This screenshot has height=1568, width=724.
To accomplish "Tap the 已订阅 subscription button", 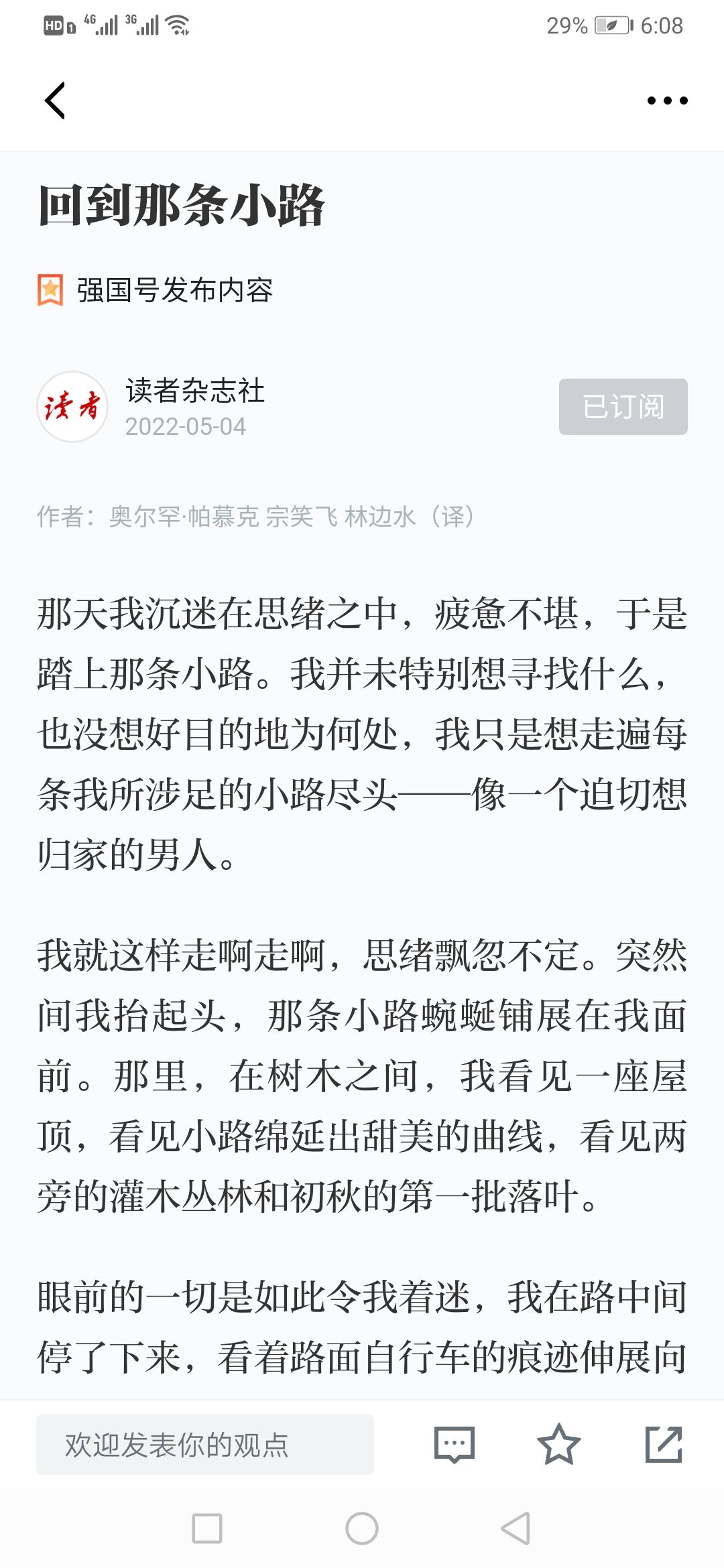I will tap(623, 407).
